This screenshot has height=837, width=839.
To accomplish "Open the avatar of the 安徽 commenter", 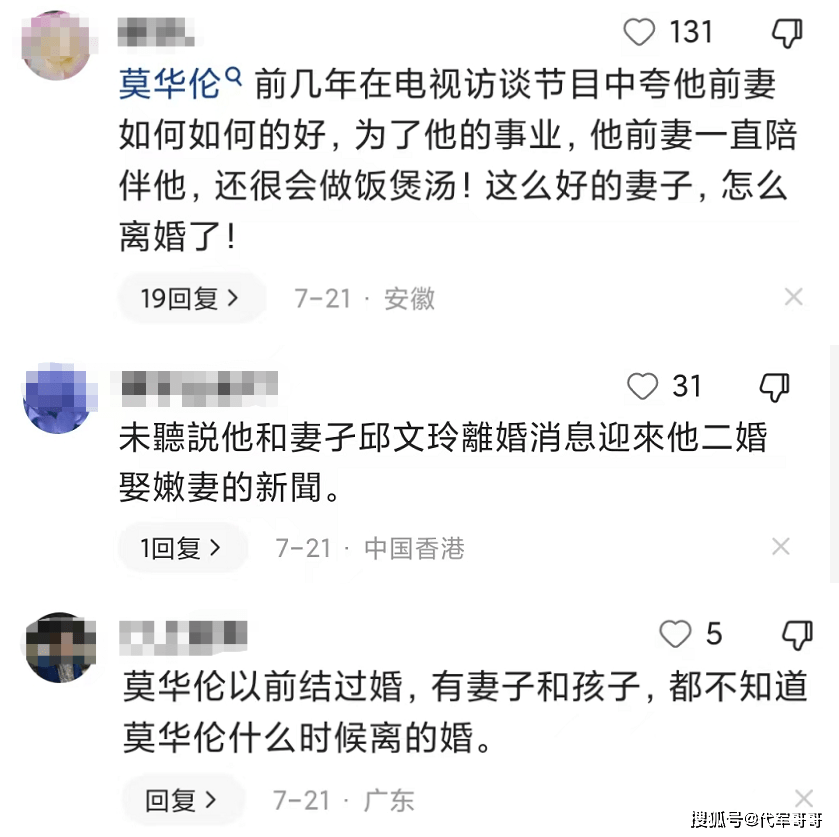I will coord(56,45).
